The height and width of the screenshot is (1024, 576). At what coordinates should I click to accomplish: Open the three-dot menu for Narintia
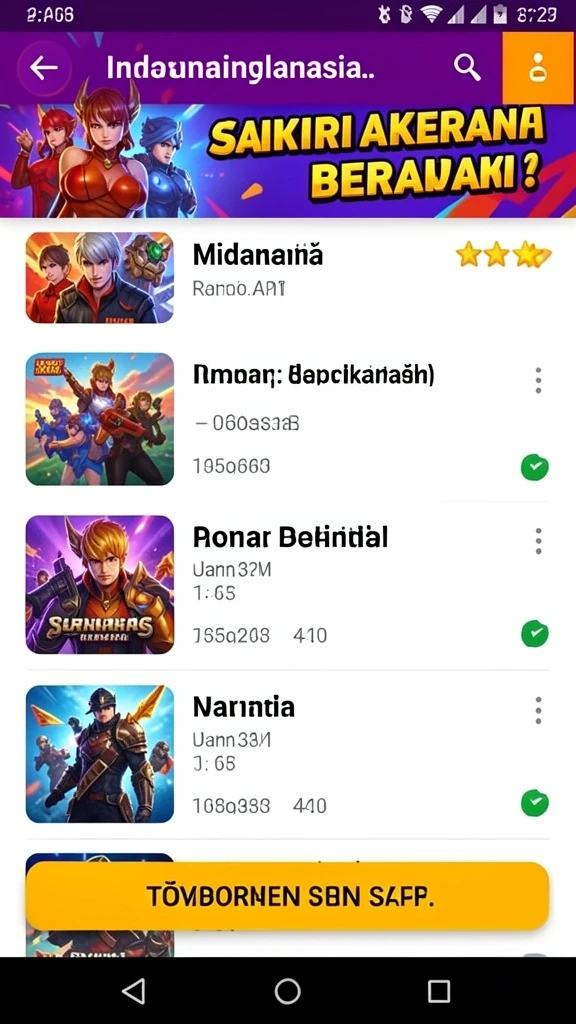point(538,710)
